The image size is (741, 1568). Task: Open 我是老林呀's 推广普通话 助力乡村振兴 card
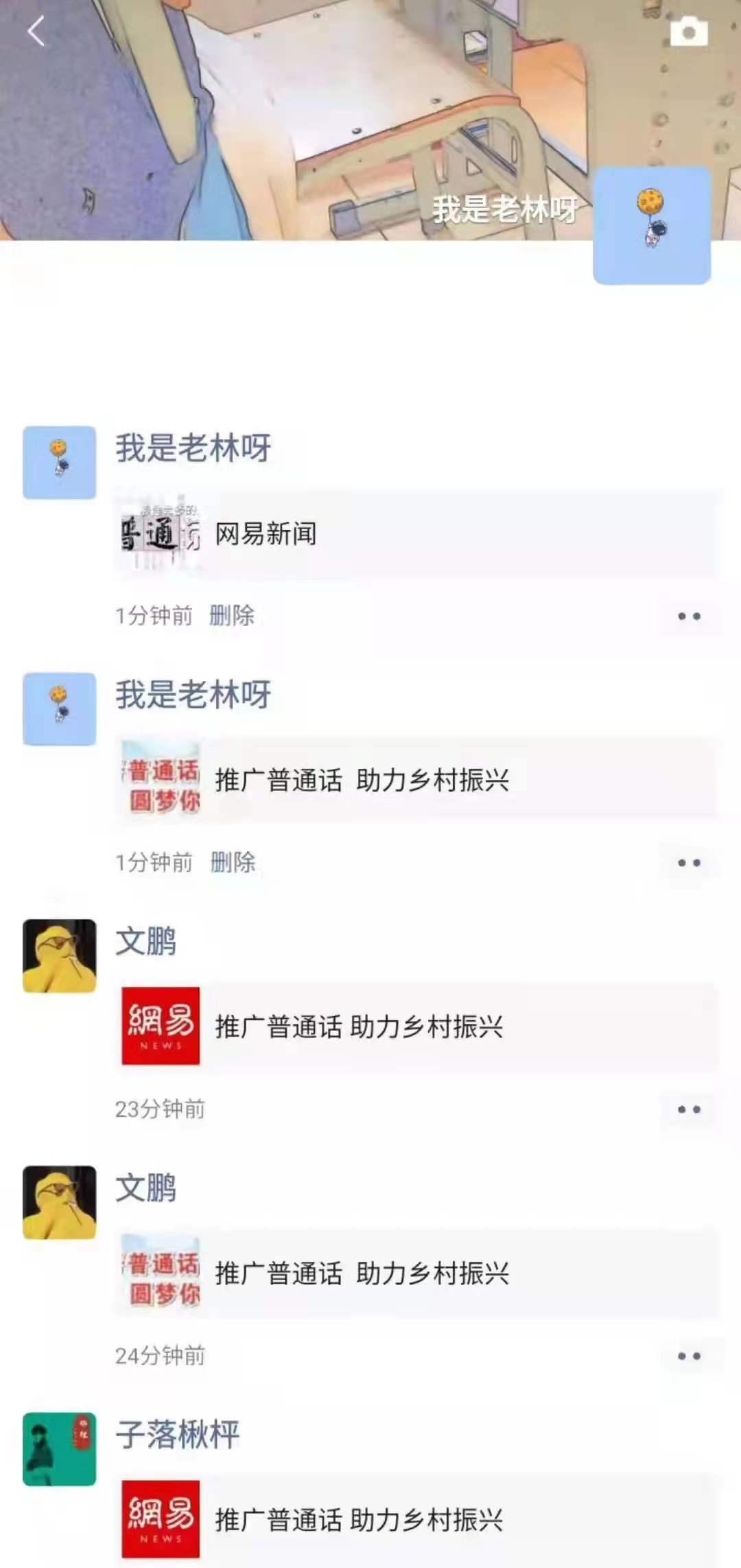point(416,781)
